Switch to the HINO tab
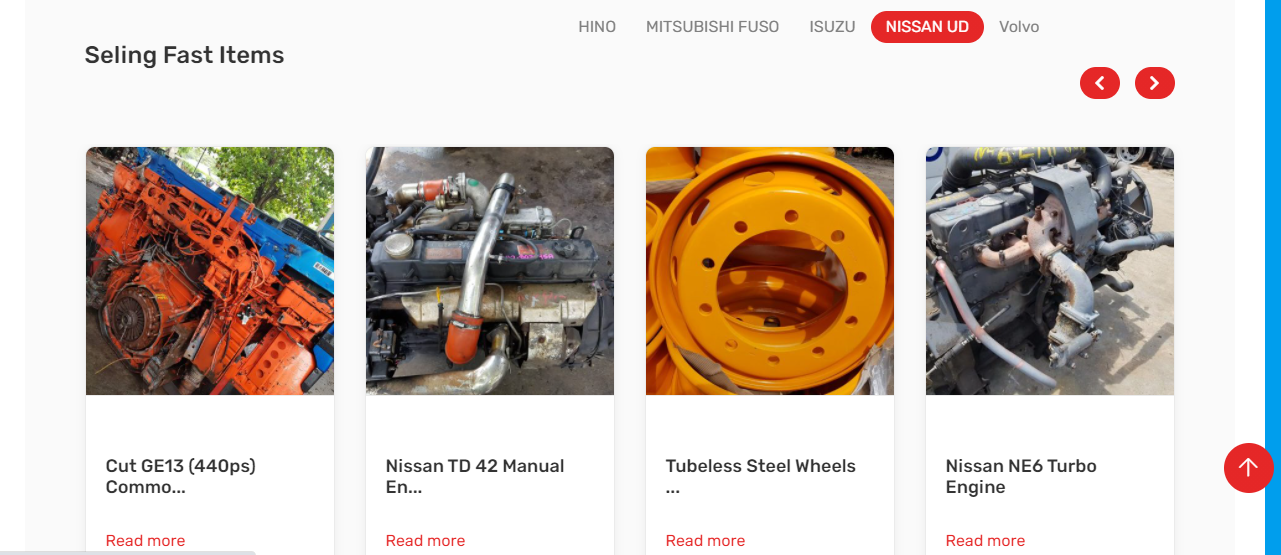The height and width of the screenshot is (555, 1281). coord(597,27)
